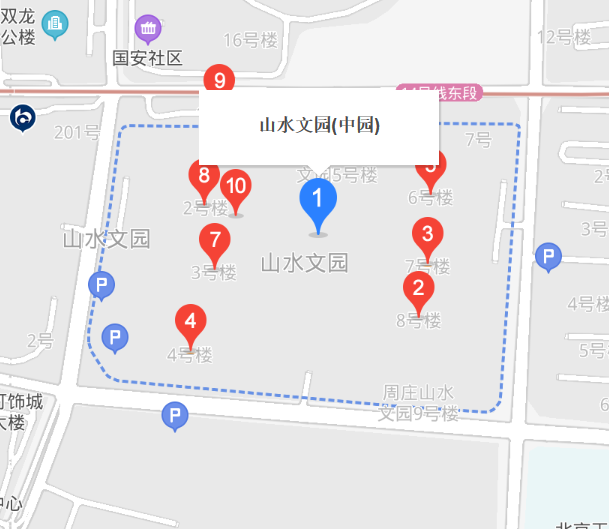Select red map marker 3 near 7号楼
This screenshot has height=529, width=609.
[x=428, y=236]
